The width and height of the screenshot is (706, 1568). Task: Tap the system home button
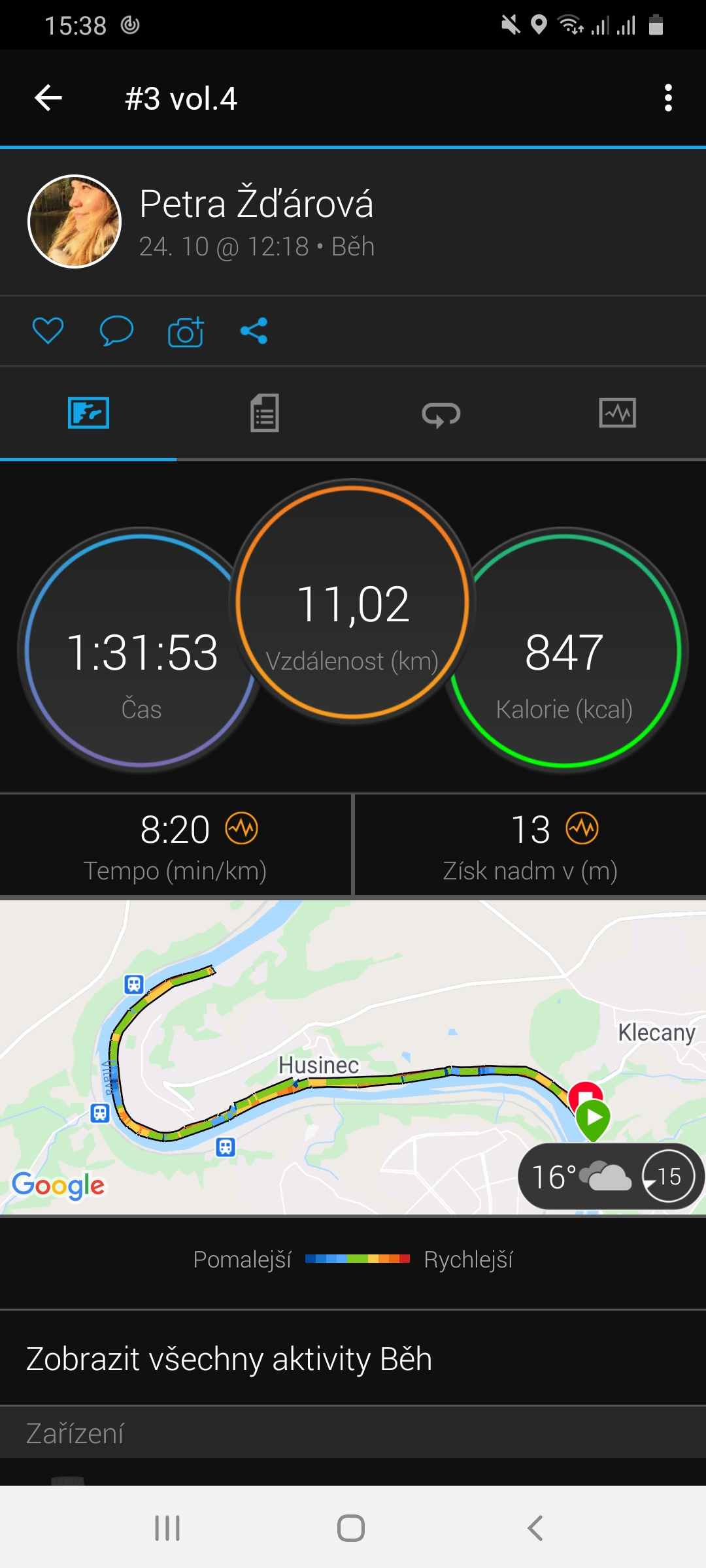[351, 1528]
